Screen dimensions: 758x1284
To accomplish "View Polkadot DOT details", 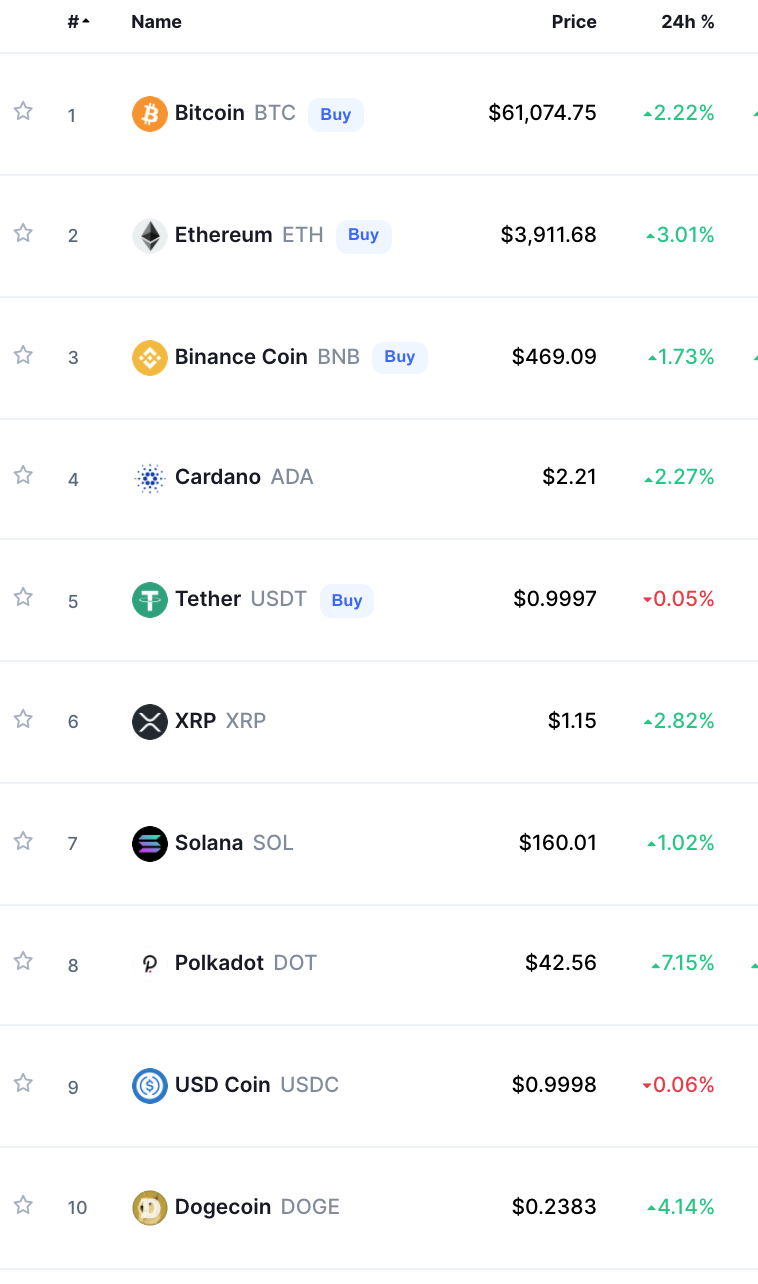I will coord(379,964).
